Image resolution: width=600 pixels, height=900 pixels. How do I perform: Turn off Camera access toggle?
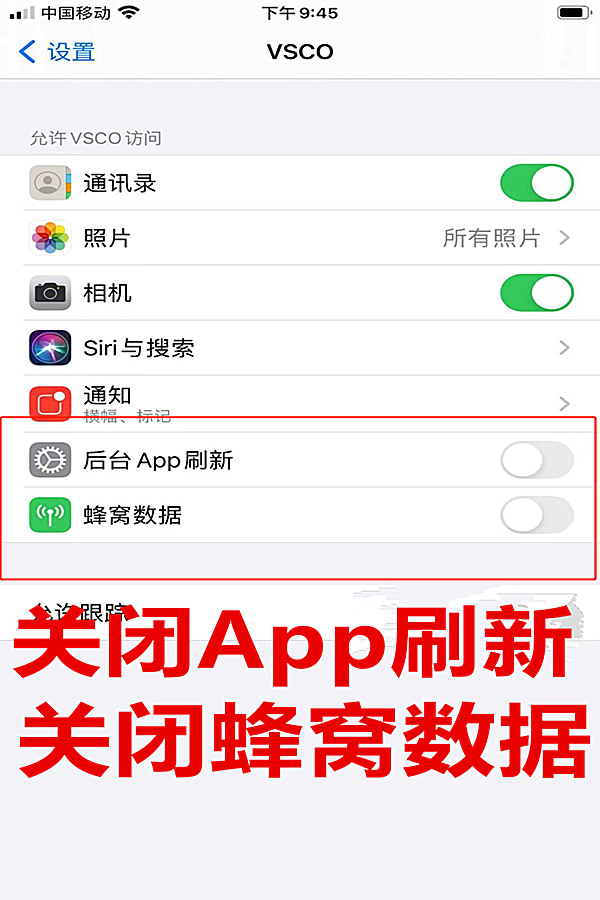pyautogui.click(x=536, y=293)
